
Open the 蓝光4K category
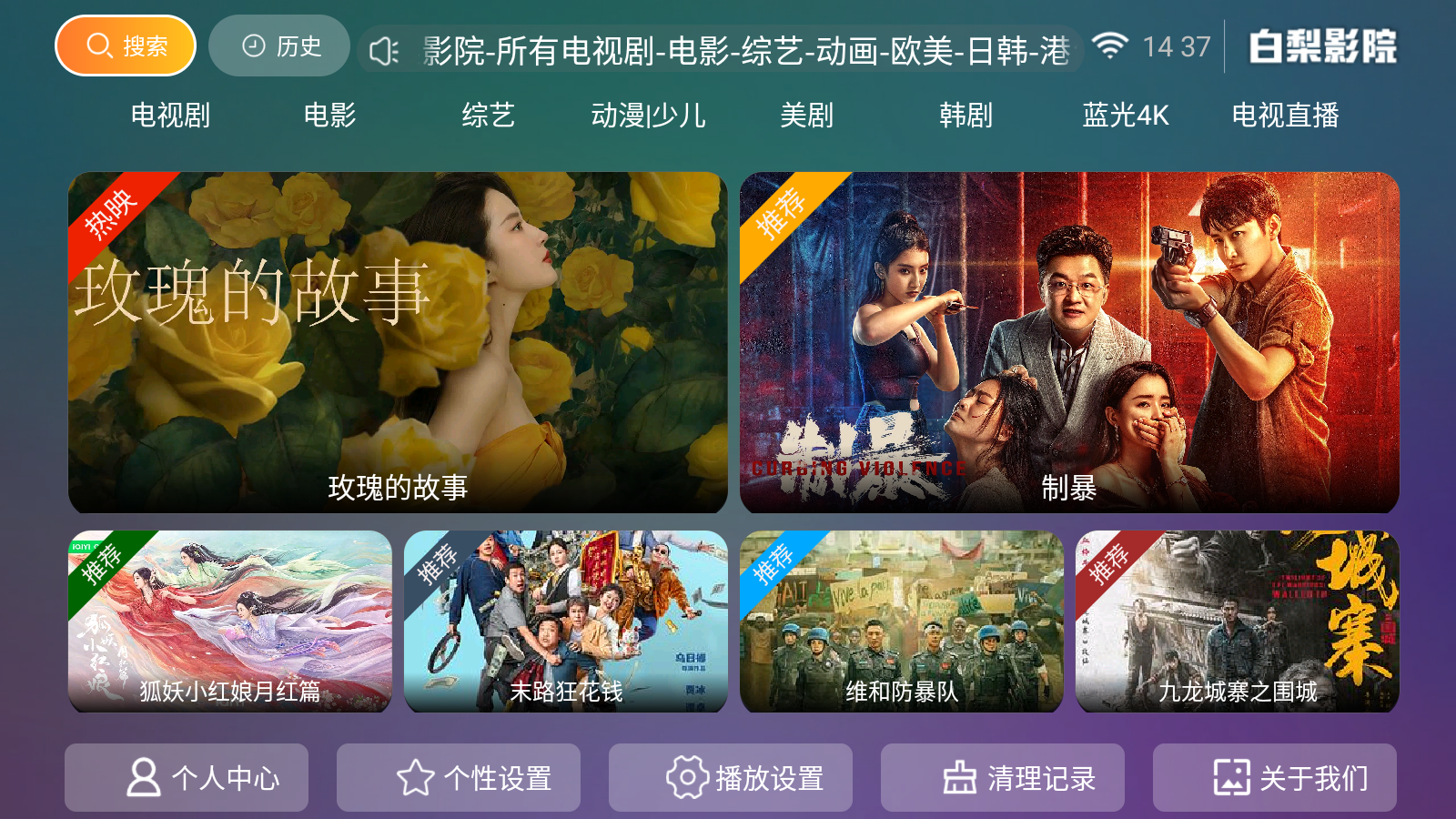point(1126,116)
